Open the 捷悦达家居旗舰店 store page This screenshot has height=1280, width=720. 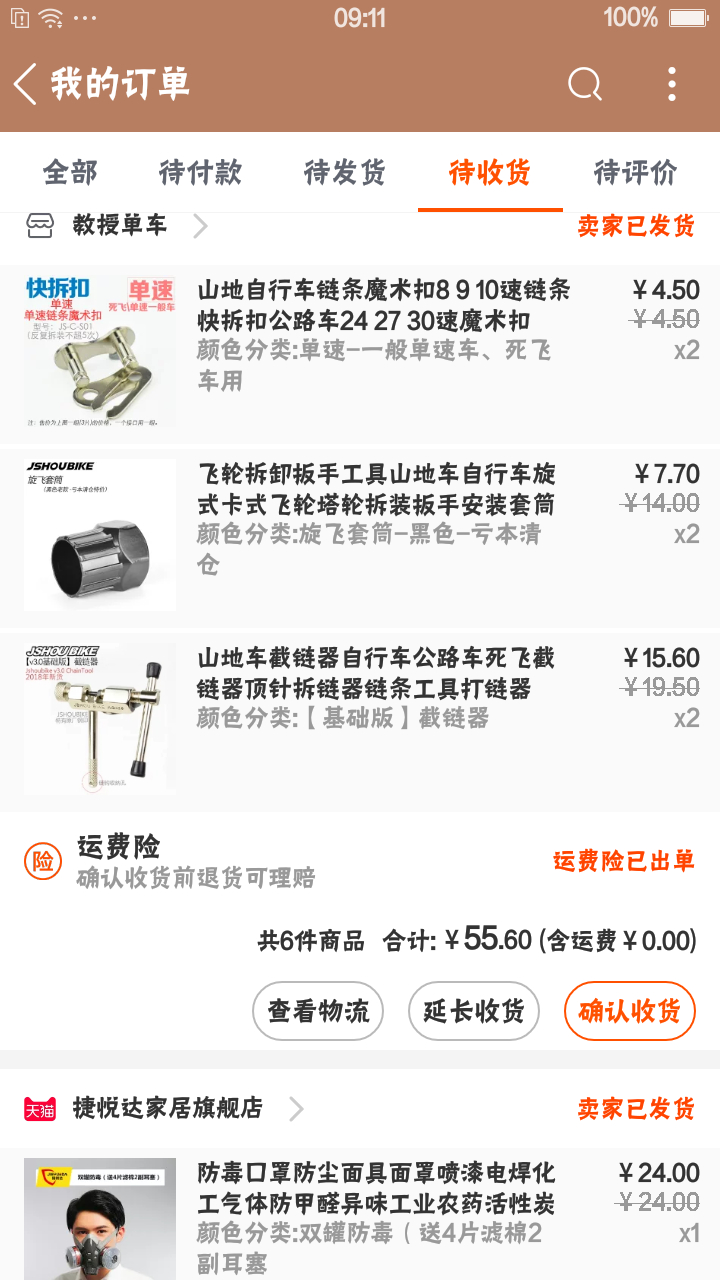click(168, 1108)
